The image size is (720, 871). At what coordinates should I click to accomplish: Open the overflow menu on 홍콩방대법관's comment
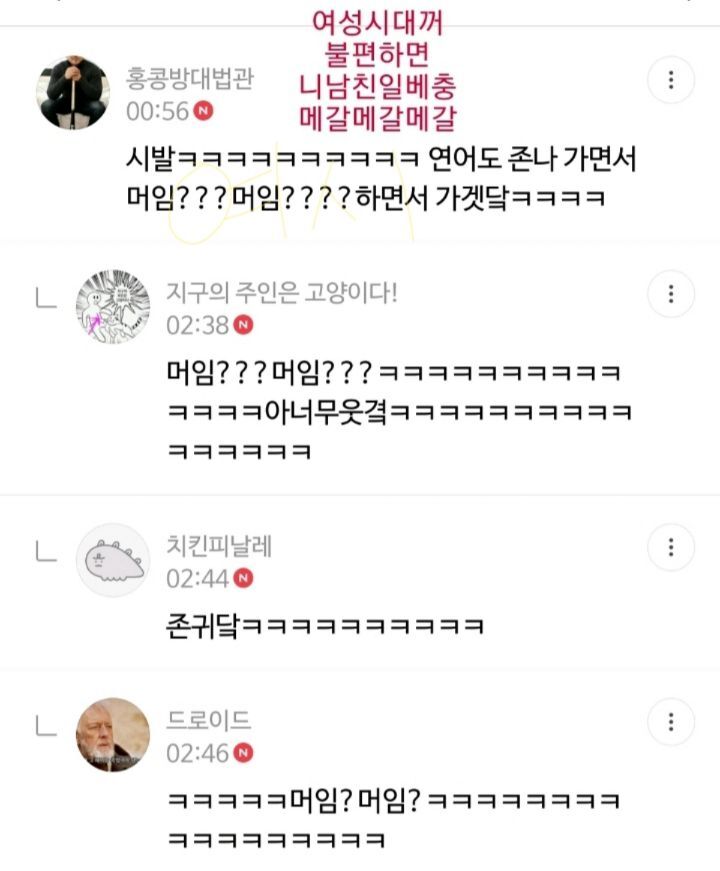pyautogui.click(x=671, y=80)
